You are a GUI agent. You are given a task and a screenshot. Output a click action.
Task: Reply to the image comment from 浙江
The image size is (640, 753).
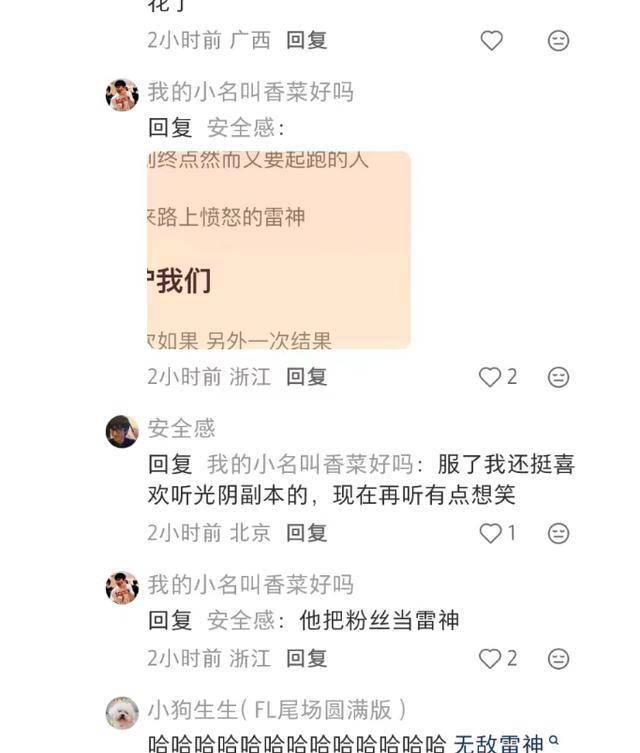pos(306,377)
